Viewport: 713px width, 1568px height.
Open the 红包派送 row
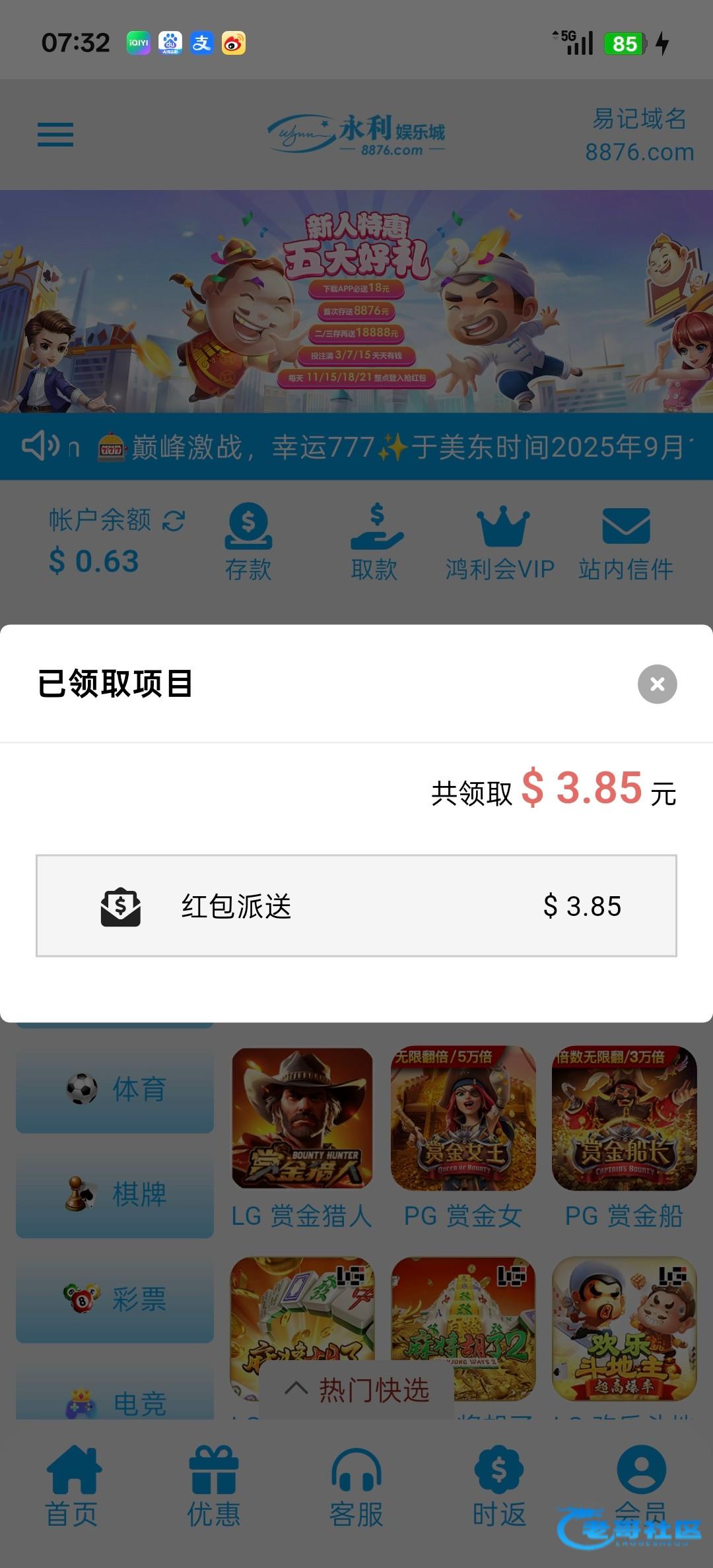point(356,905)
